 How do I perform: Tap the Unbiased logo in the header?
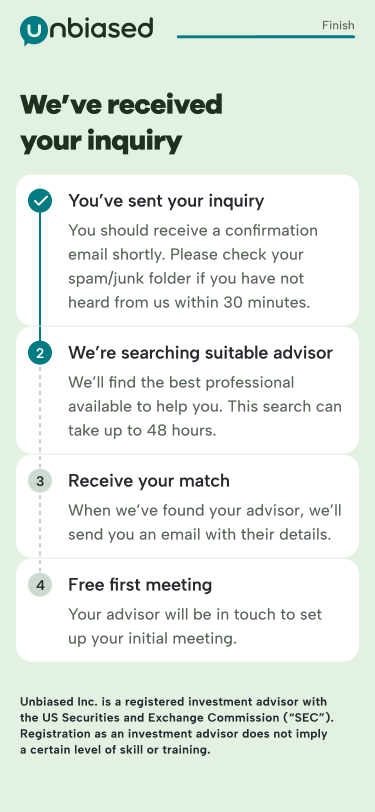tap(86, 30)
